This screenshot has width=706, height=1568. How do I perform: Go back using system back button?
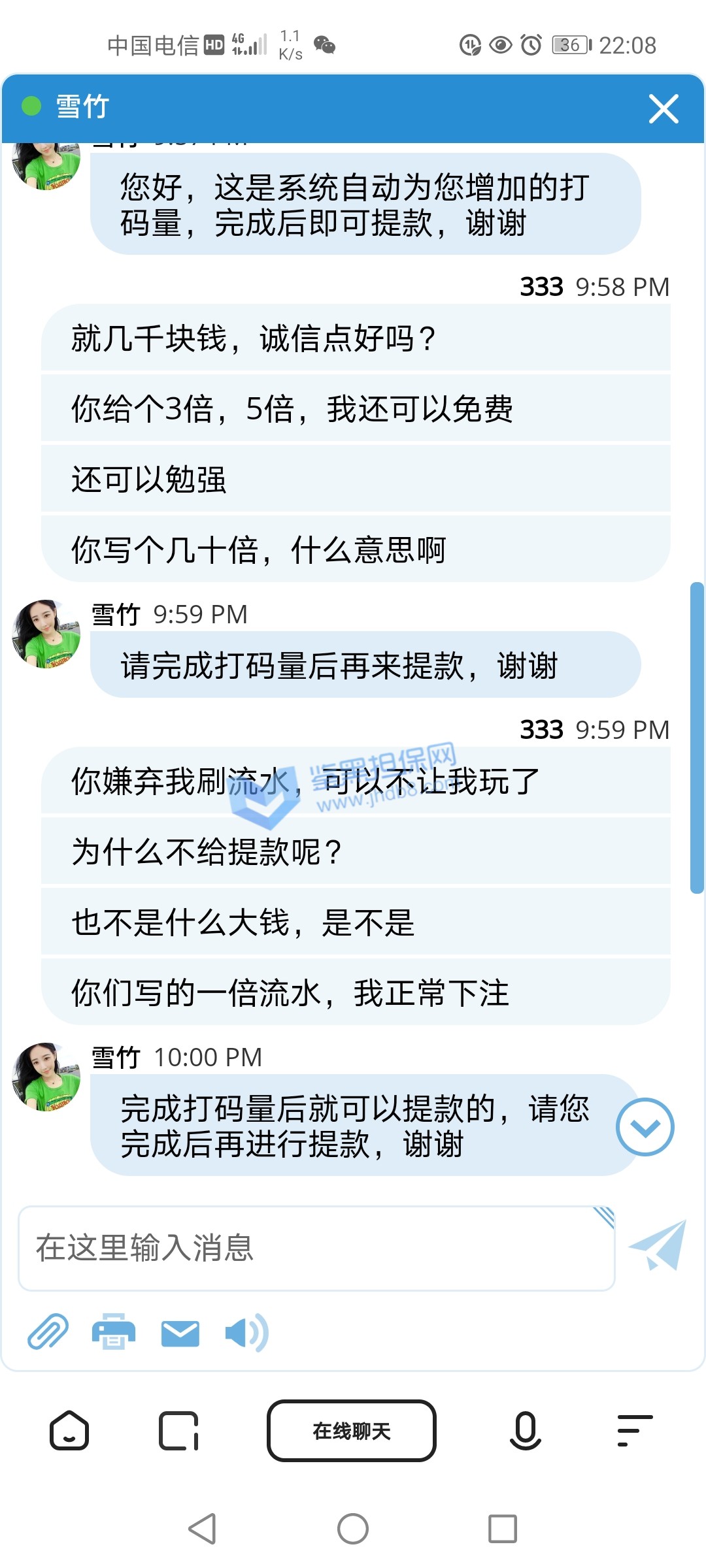point(202,1529)
